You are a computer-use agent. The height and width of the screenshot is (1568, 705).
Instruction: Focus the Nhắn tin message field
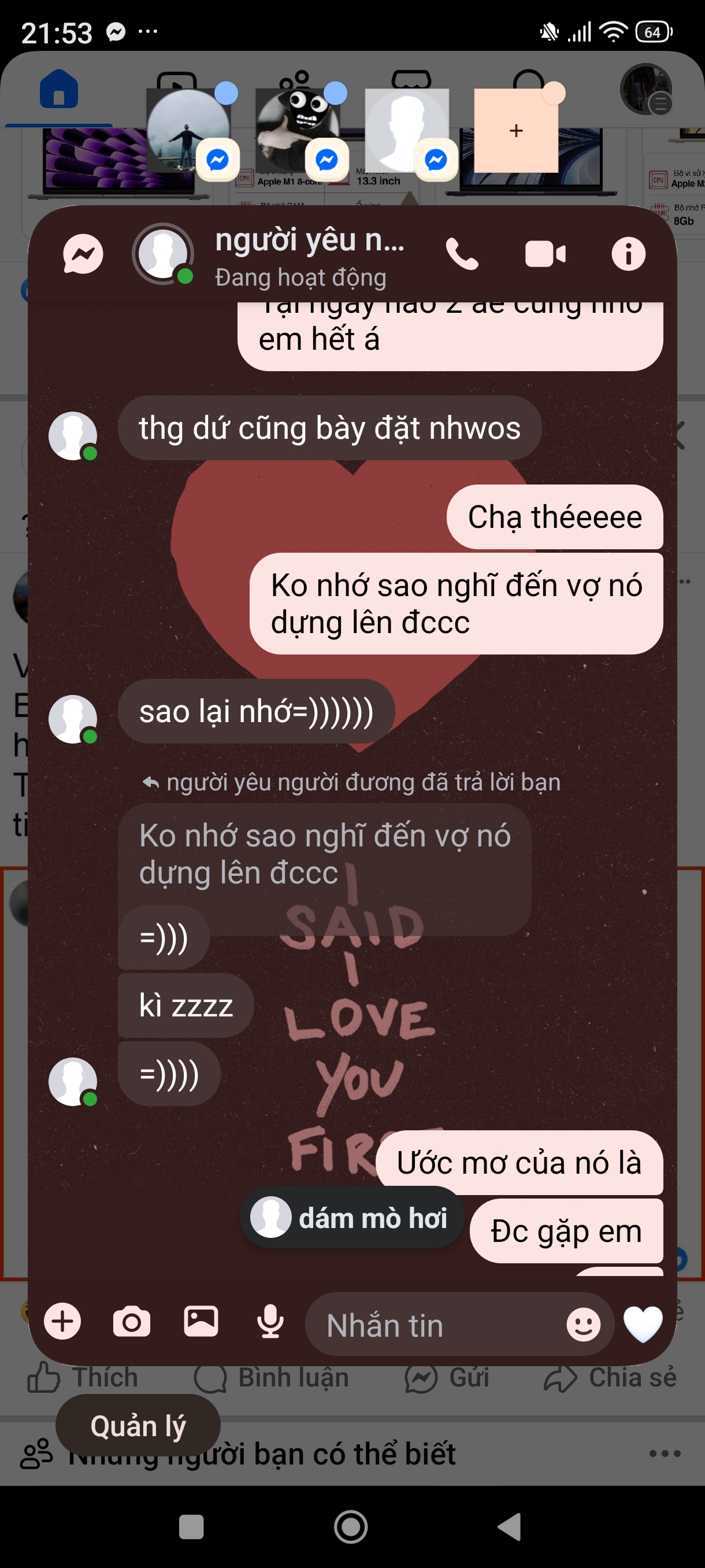[438, 1325]
